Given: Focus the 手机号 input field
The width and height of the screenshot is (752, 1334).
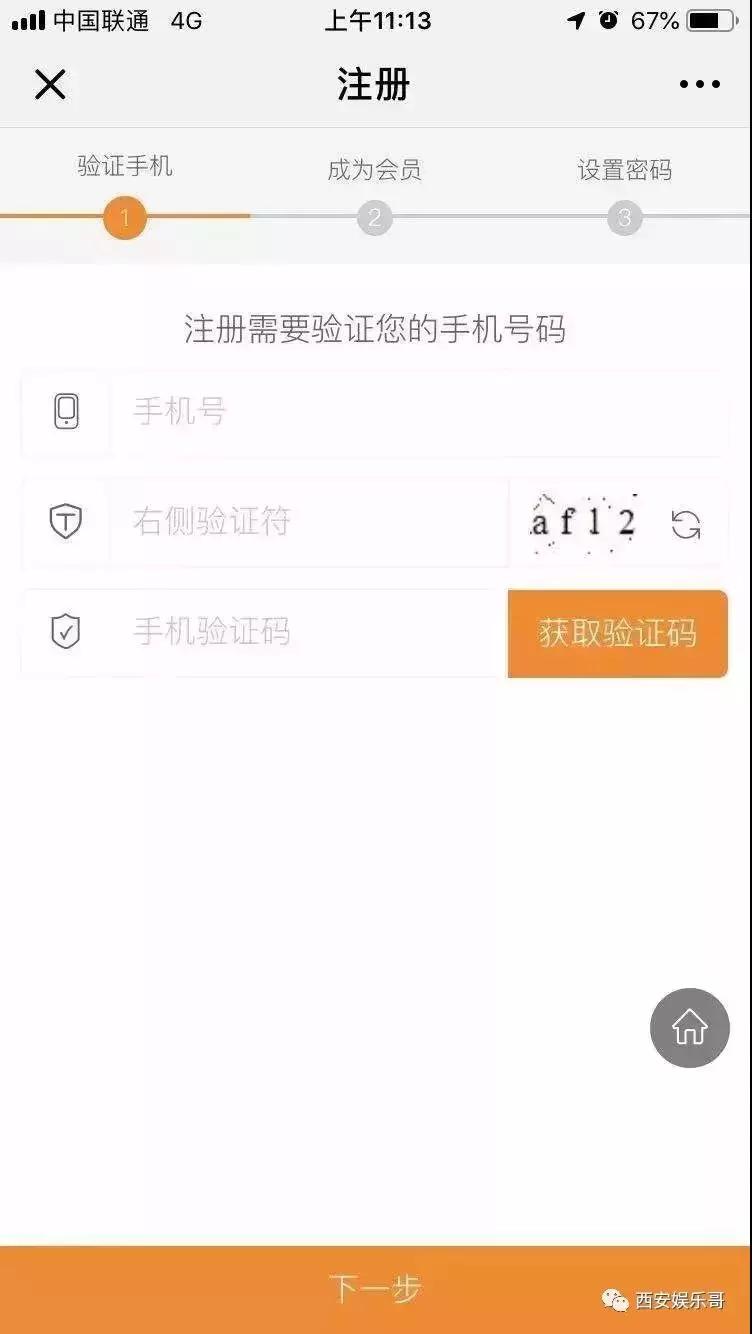Looking at the screenshot, I should pyautogui.click(x=300, y=413).
